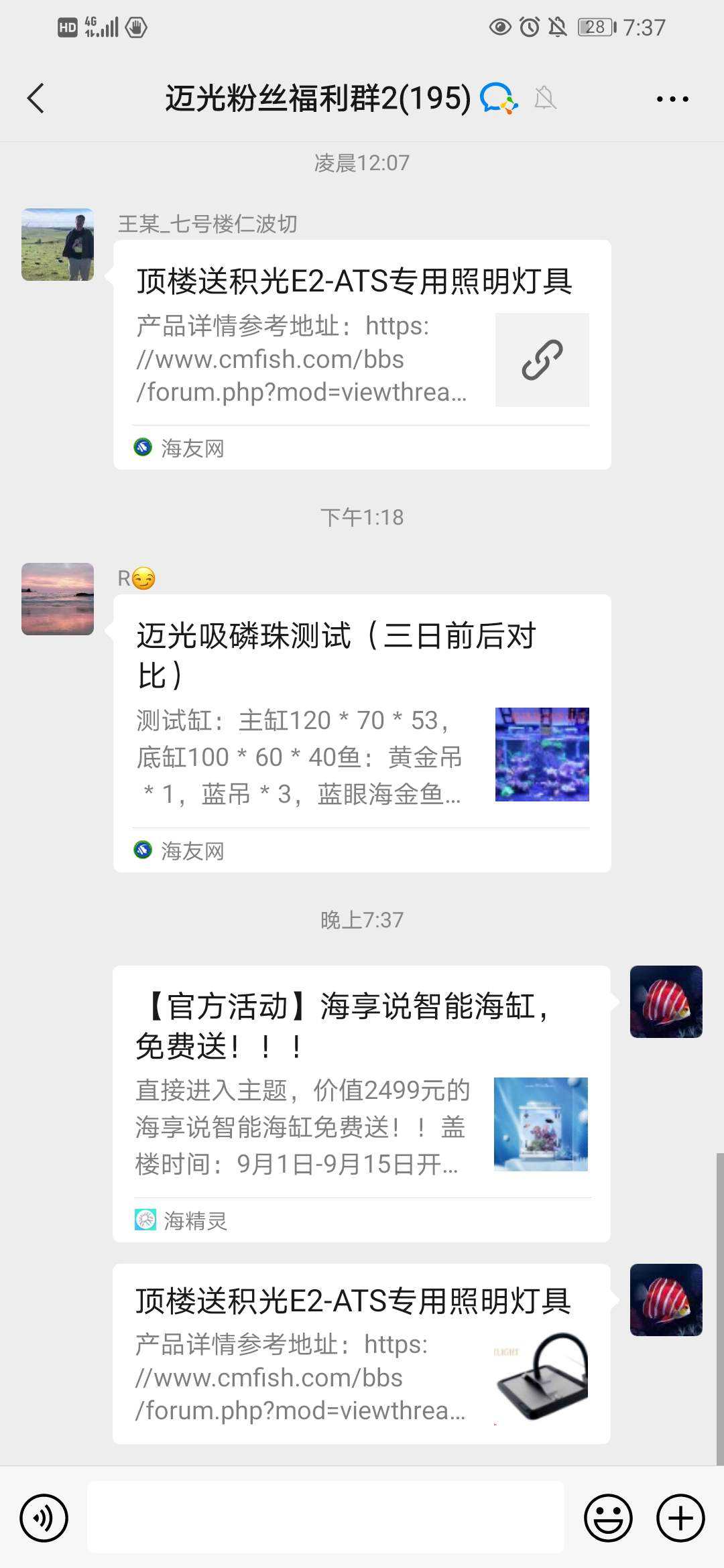Focus the message text field
This screenshot has width=724, height=1568.
[x=325, y=1518]
